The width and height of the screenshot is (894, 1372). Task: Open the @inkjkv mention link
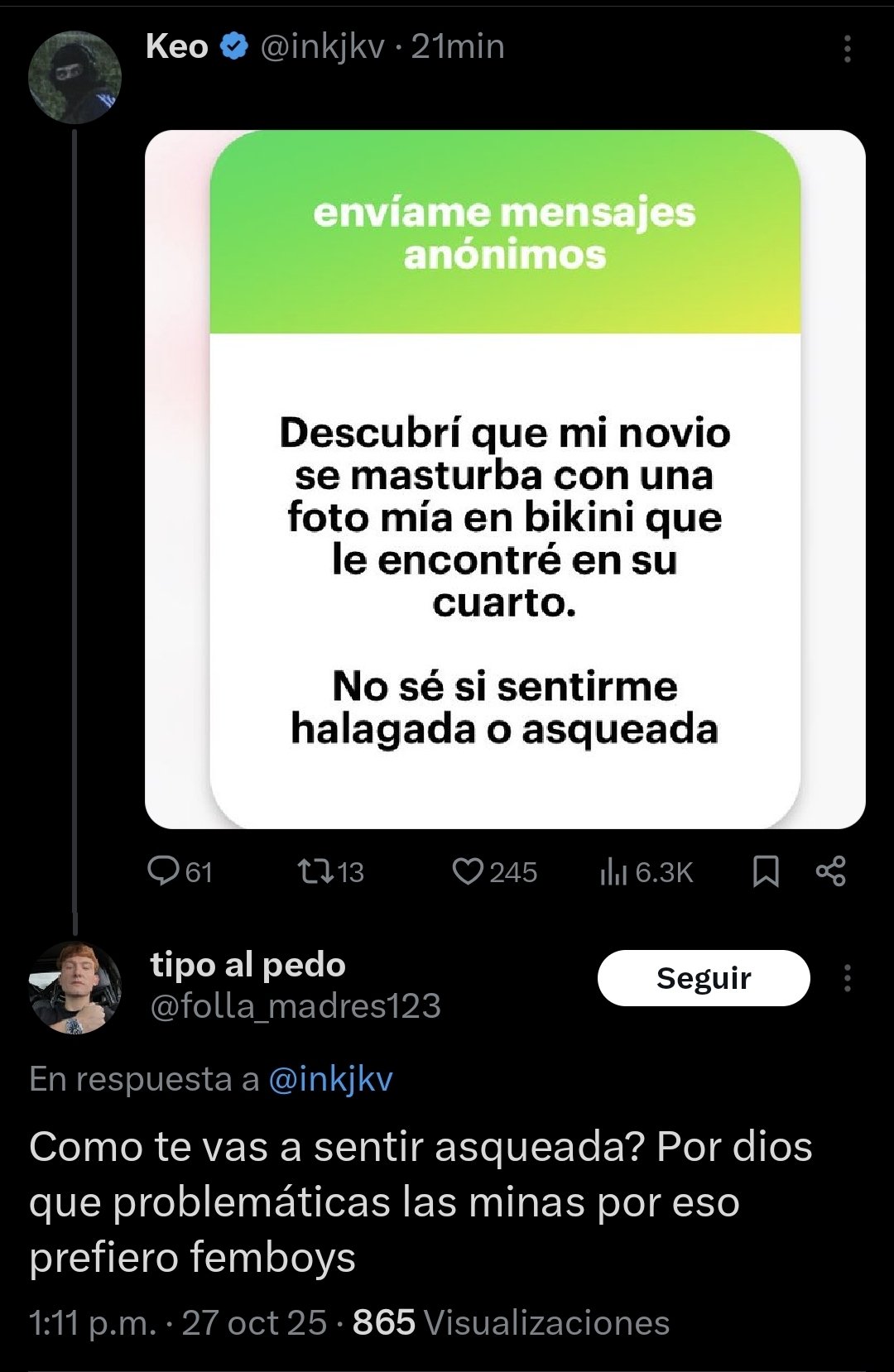(x=331, y=1079)
